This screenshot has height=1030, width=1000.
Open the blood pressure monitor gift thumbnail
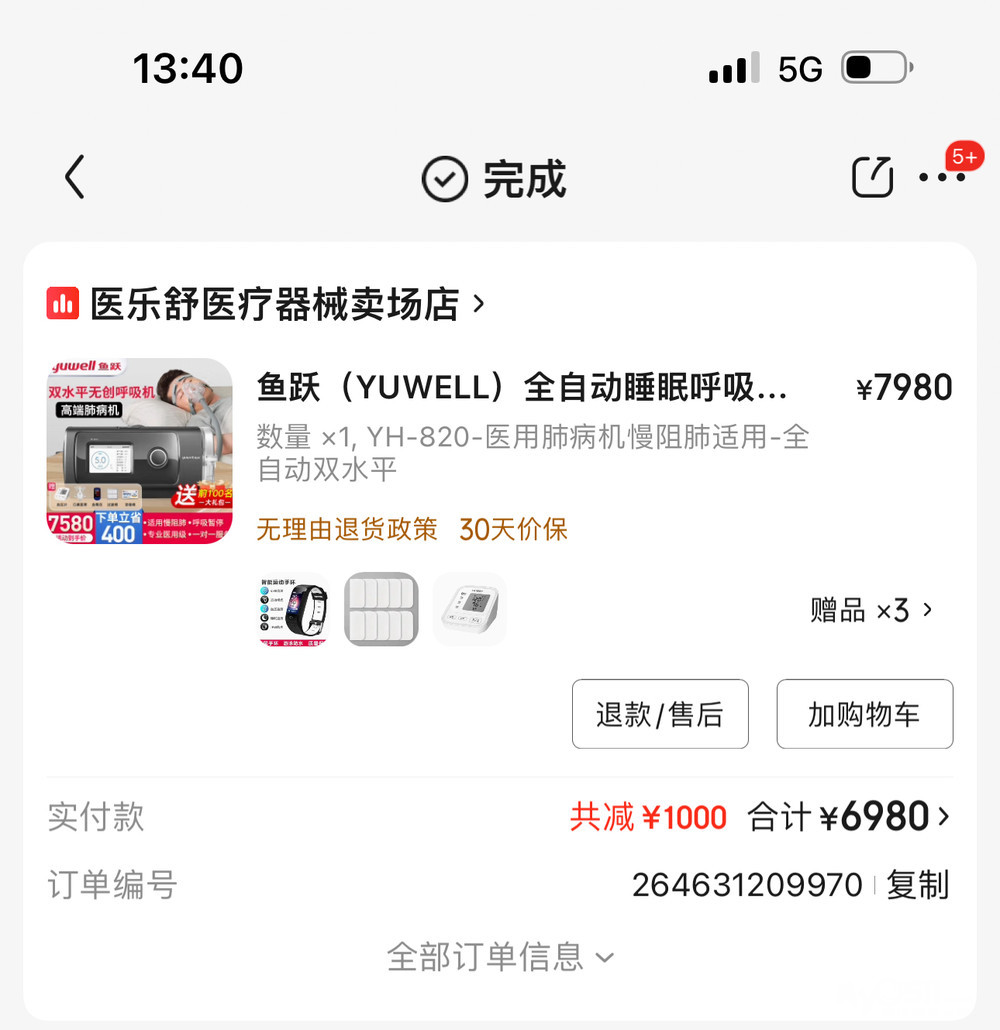[469, 609]
